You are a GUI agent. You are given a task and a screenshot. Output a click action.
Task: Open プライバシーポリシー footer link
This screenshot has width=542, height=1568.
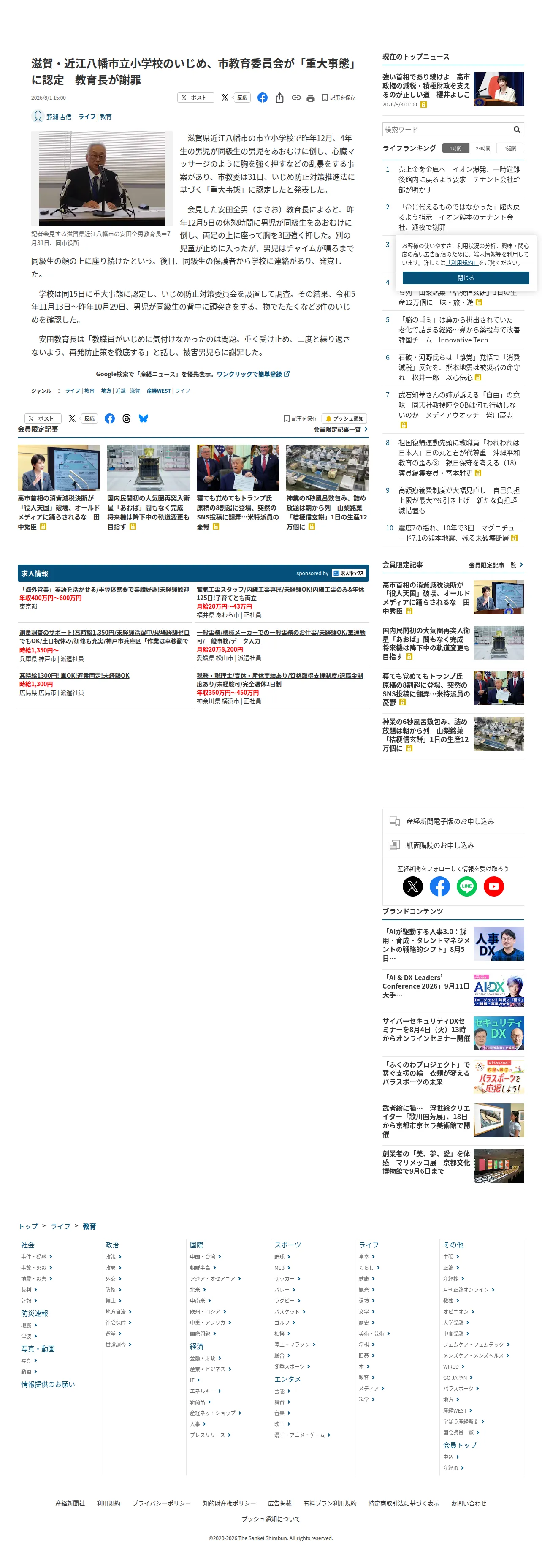point(161,1503)
